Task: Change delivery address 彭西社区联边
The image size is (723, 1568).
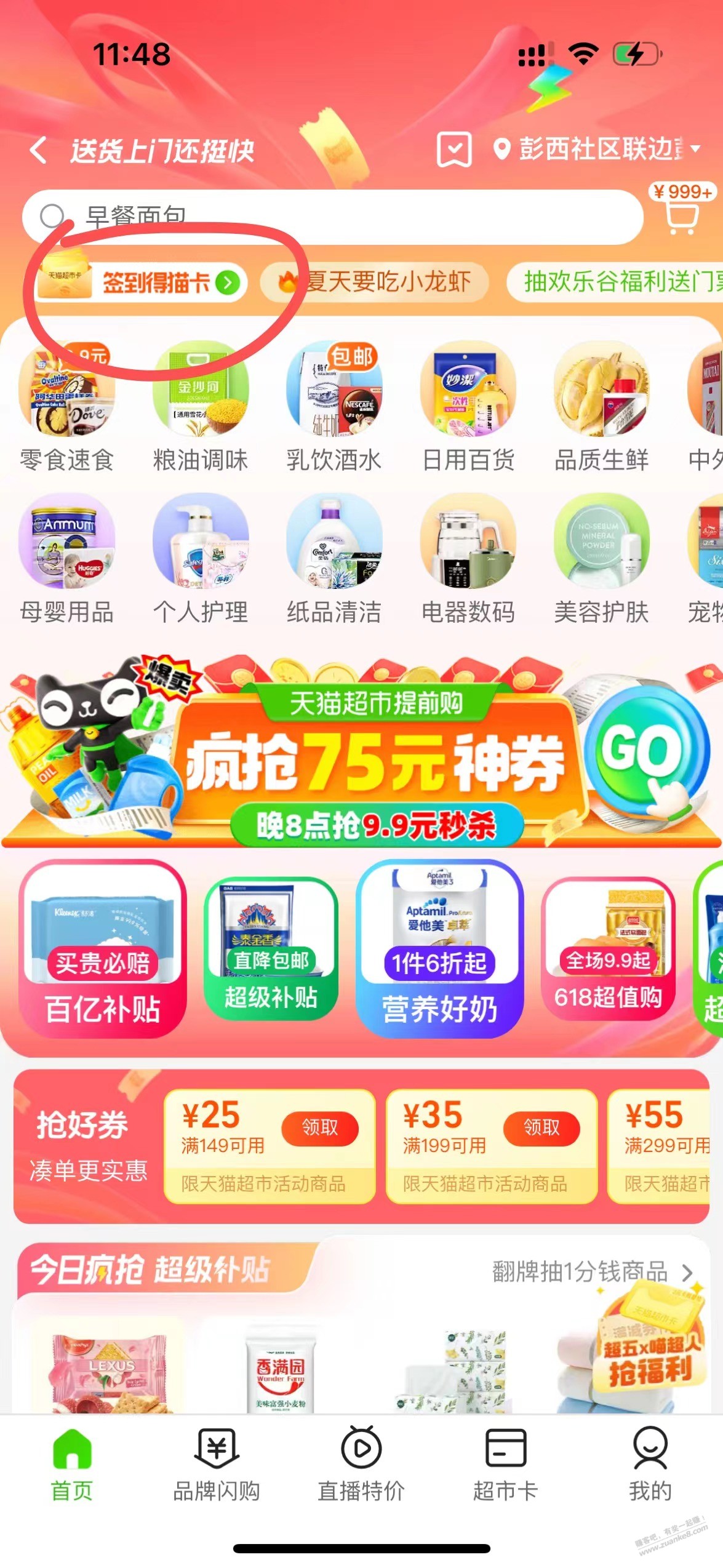Action: point(597,149)
